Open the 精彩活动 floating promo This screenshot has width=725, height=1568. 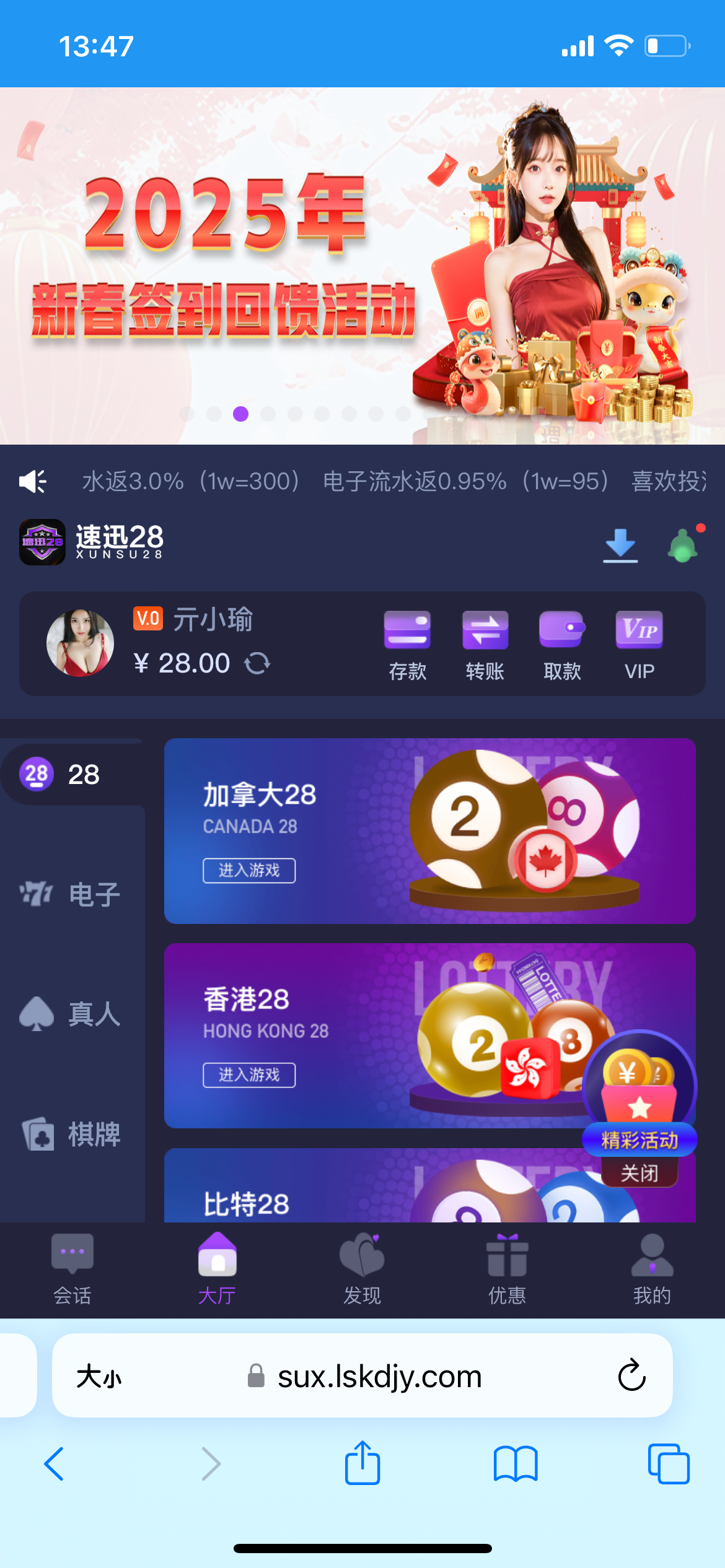[x=639, y=1096]
